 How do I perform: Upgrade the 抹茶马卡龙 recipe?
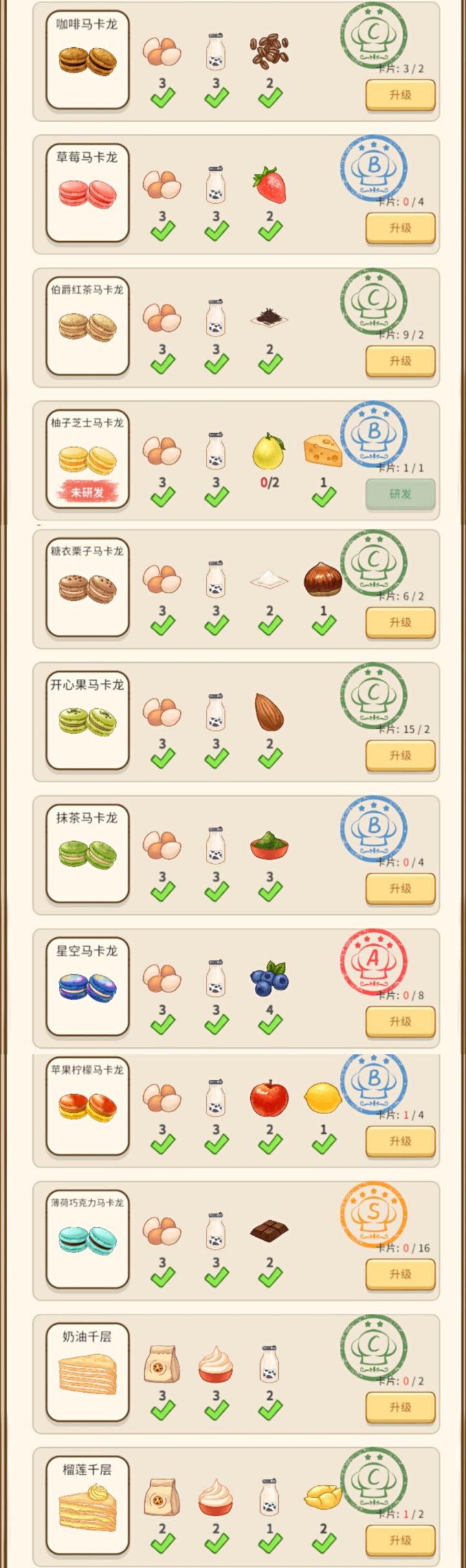(400, 889)
